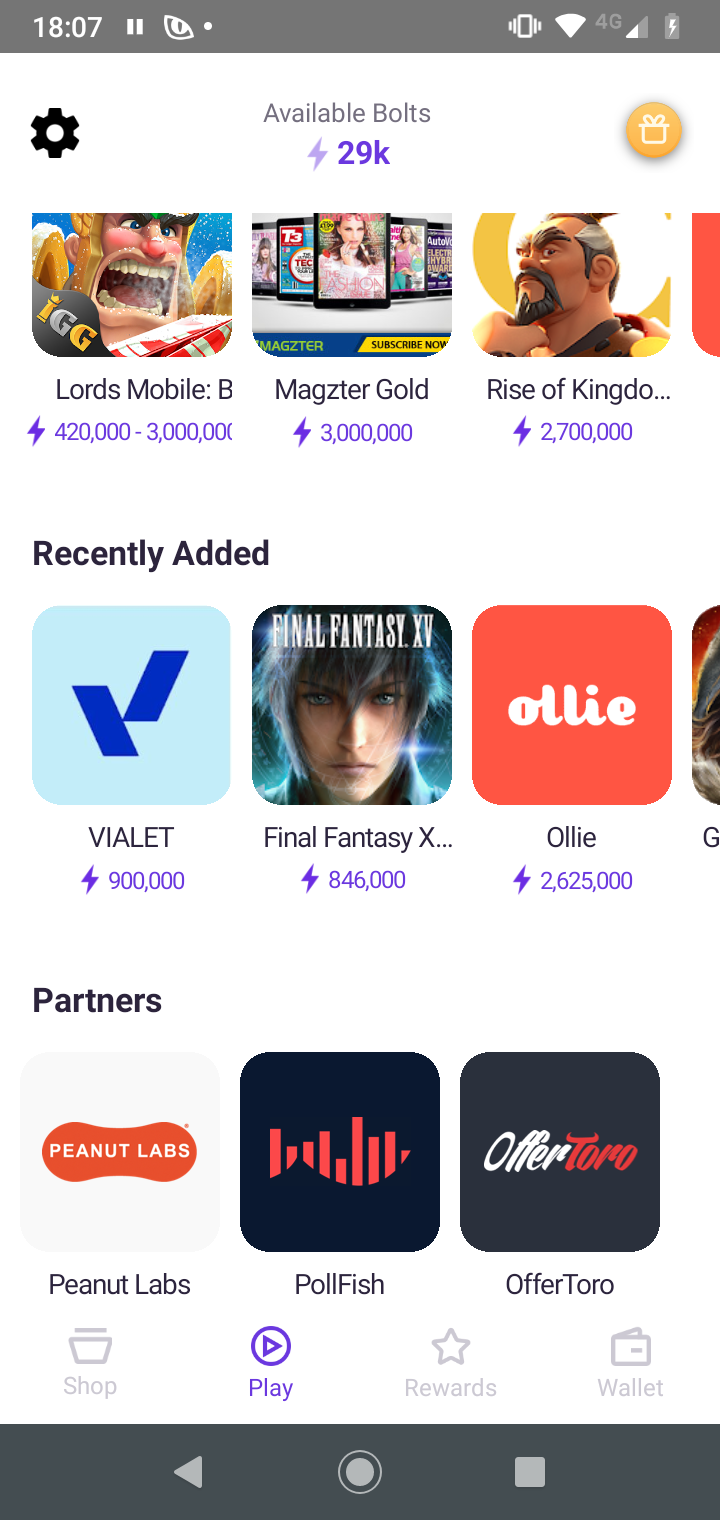
Task: Go back using the system back button
Action: click(188, 1471)
